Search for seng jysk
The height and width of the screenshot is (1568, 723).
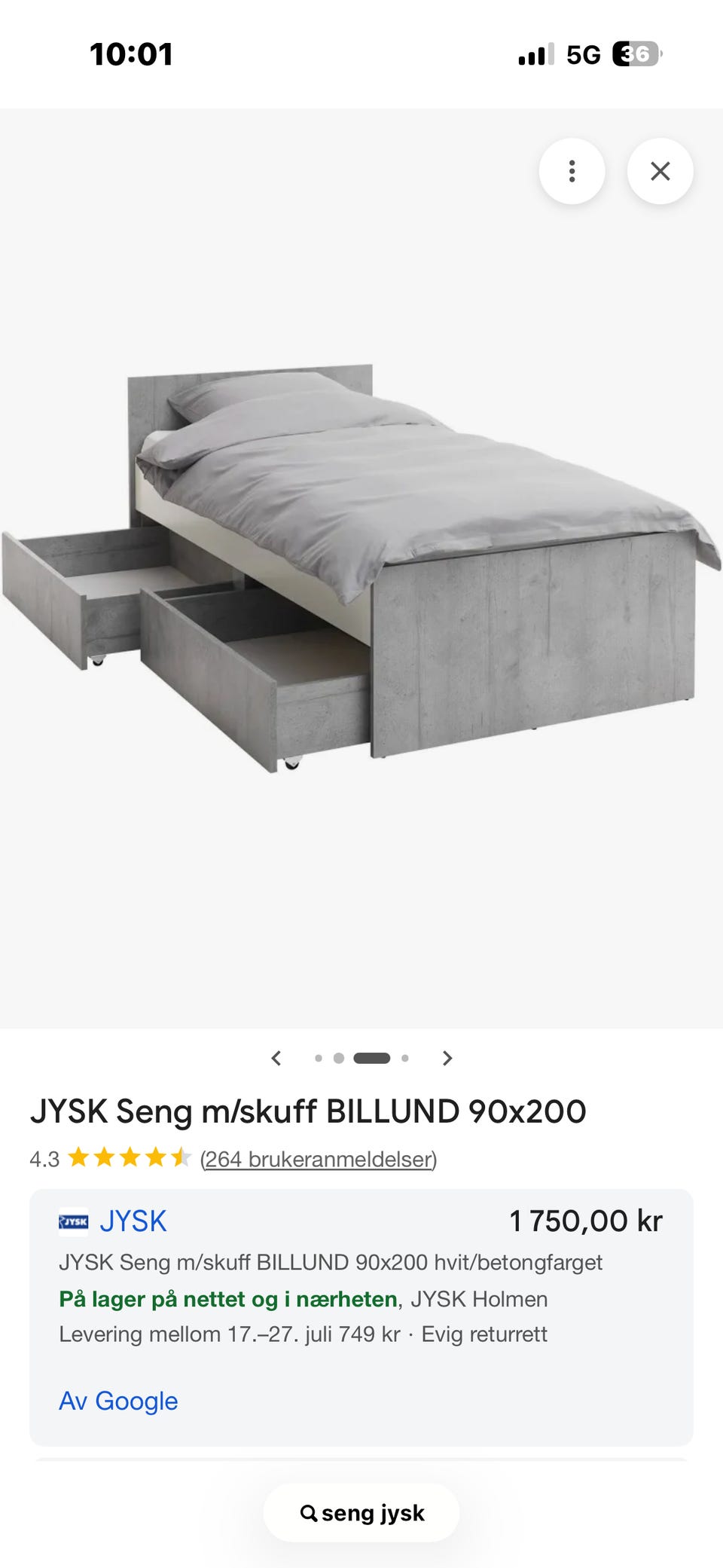tap(361, 1513)
